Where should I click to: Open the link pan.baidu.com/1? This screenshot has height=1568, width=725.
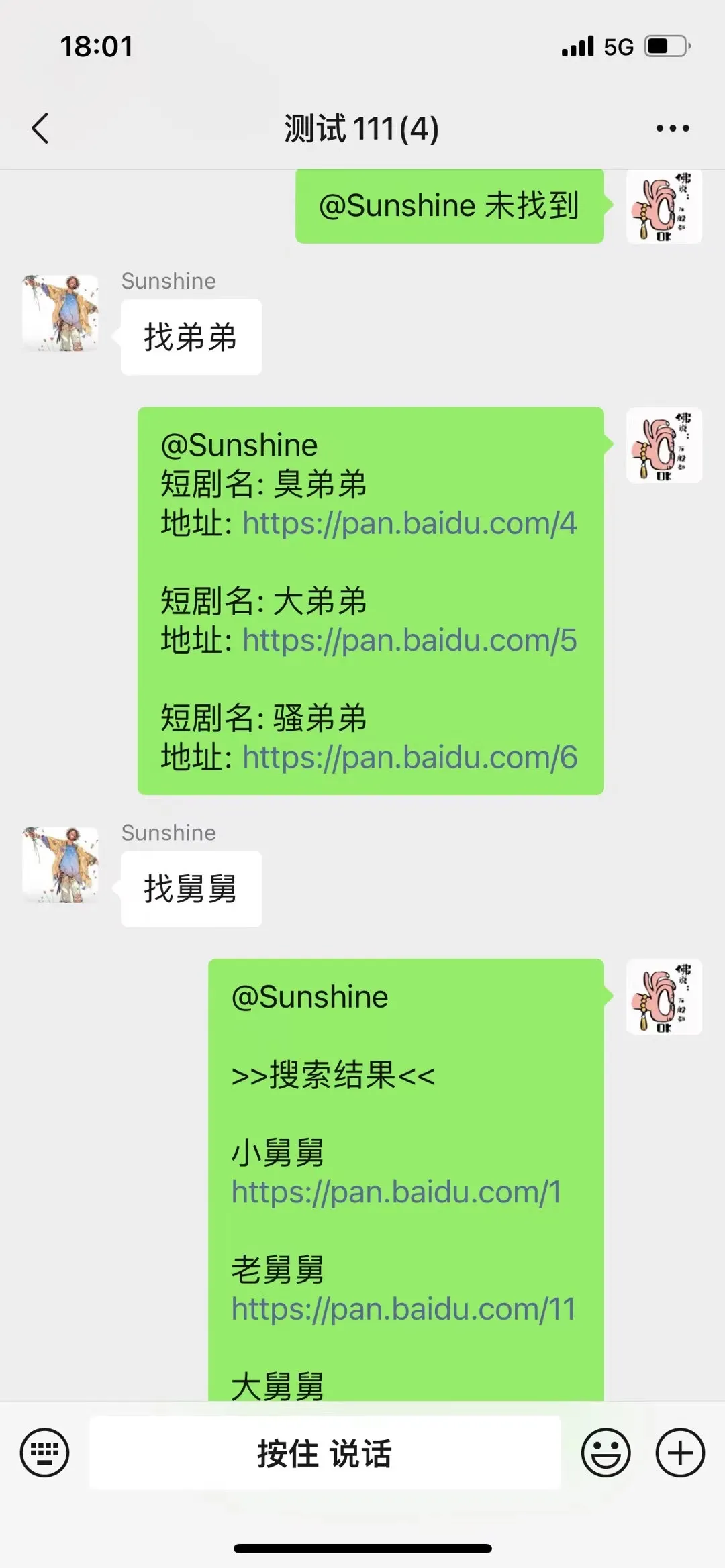point(396,1192)
